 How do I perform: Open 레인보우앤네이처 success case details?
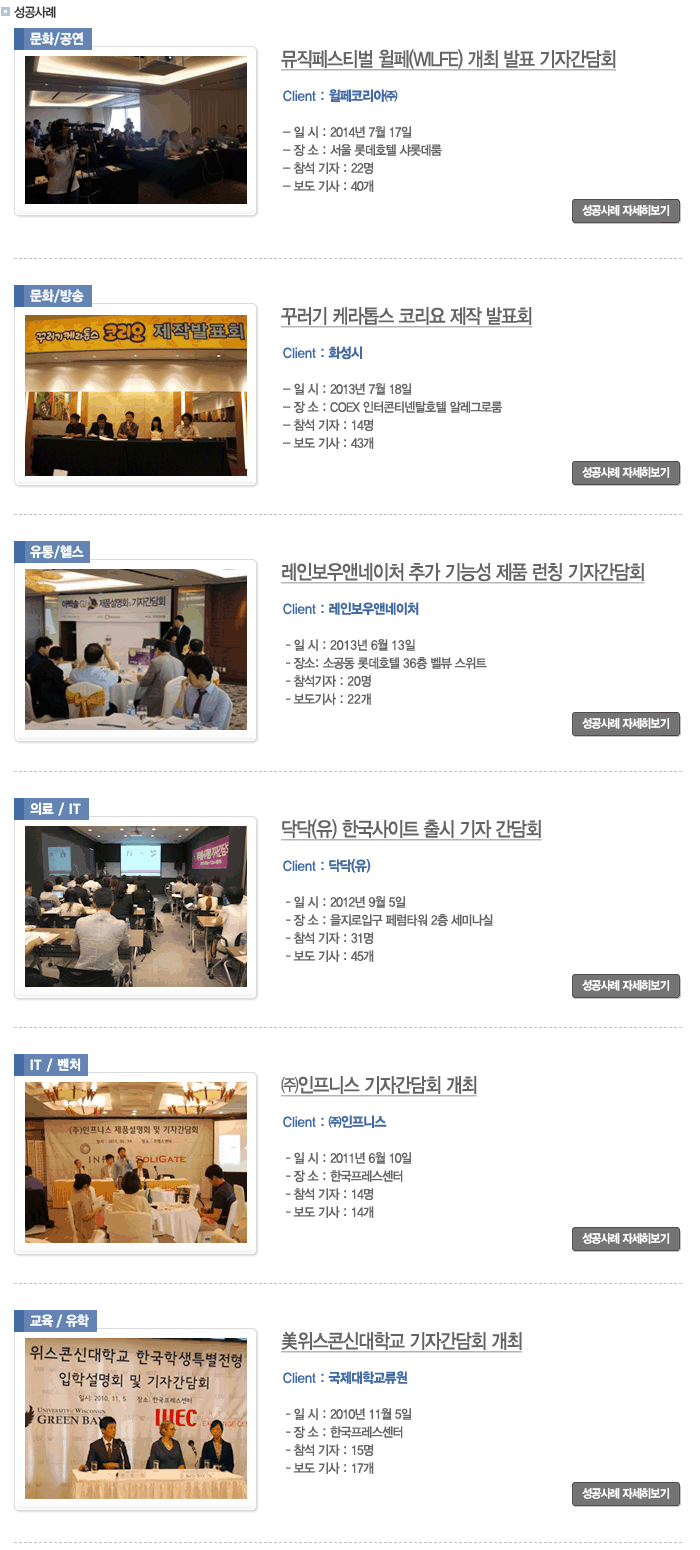coord(626,724)
